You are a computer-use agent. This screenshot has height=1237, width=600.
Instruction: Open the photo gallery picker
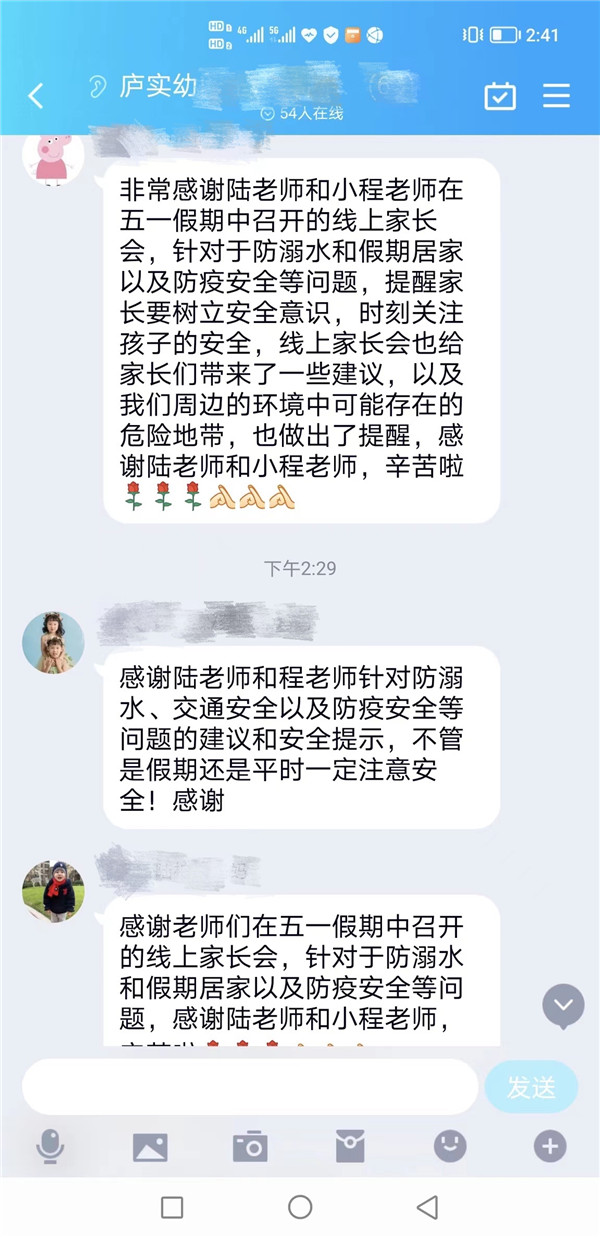pyautogui.click(x=150, y=1146)
